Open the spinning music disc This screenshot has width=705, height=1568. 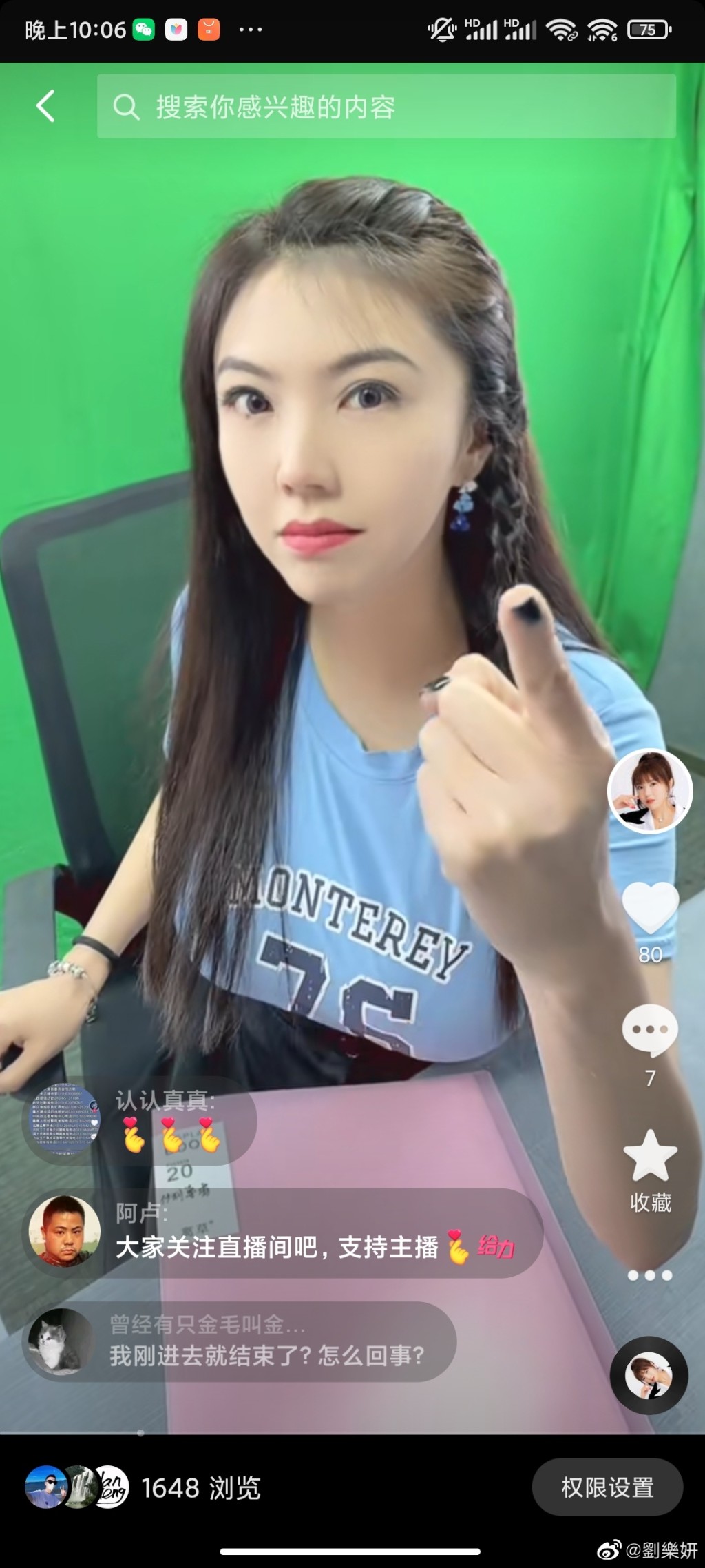(x=649, y=1375)
